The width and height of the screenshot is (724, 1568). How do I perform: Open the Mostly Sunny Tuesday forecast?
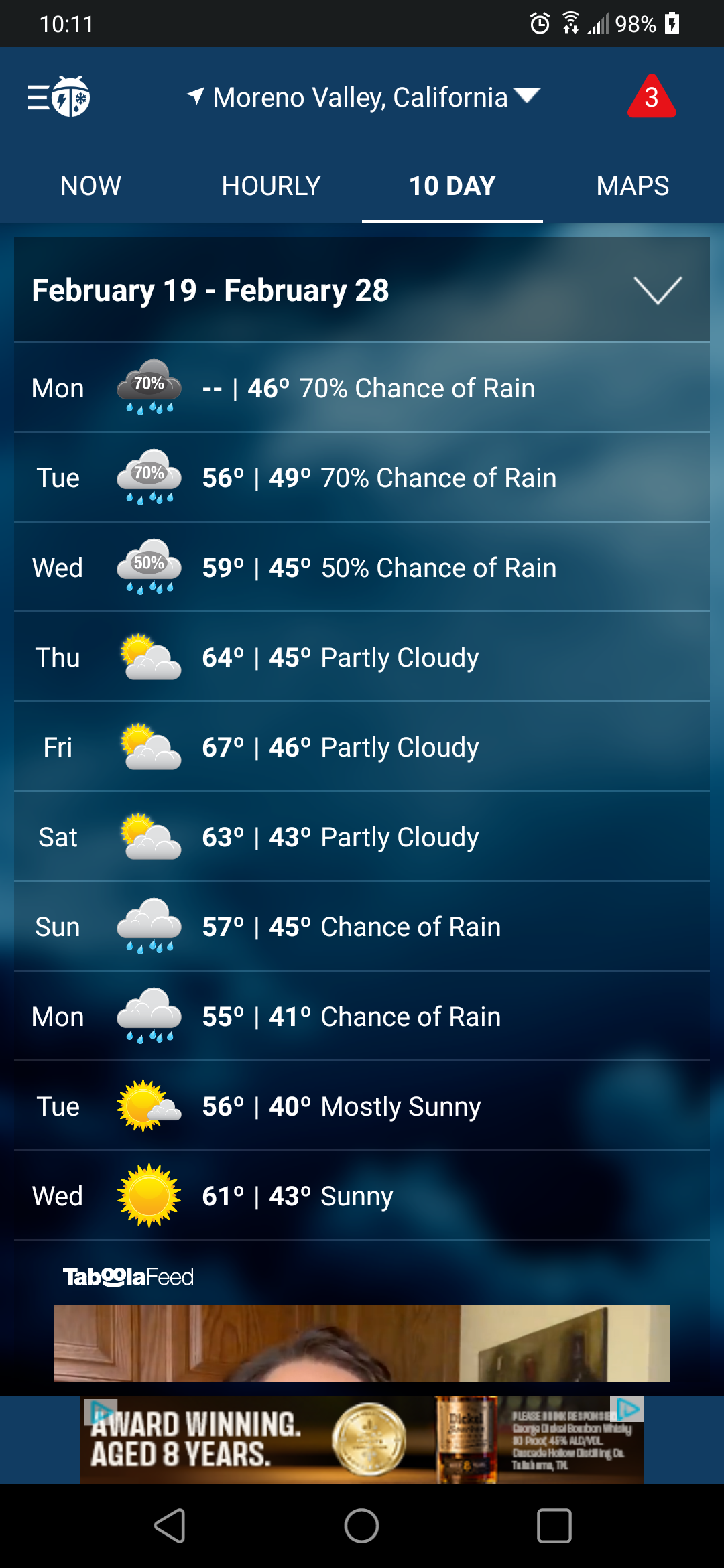362,1106
